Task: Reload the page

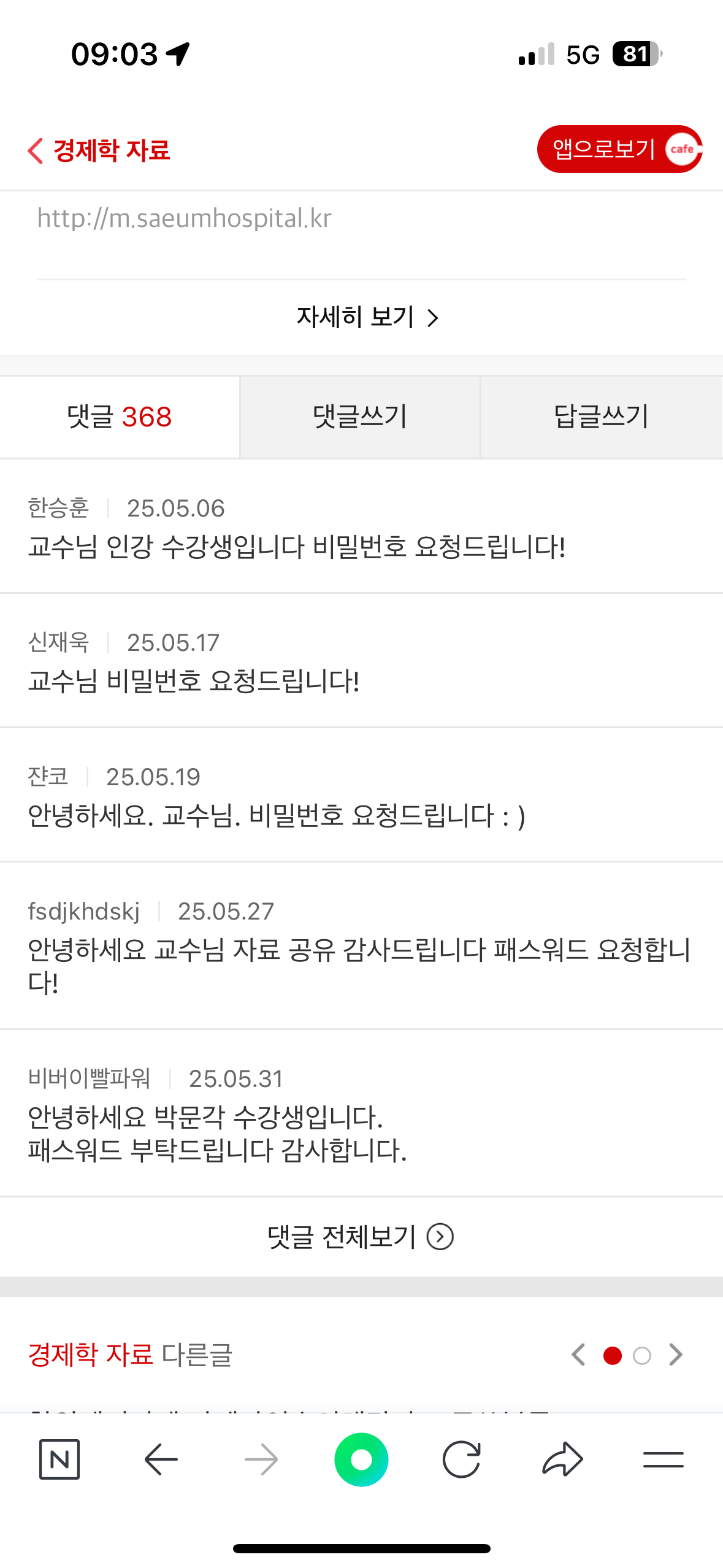Action: (461, 1459)
